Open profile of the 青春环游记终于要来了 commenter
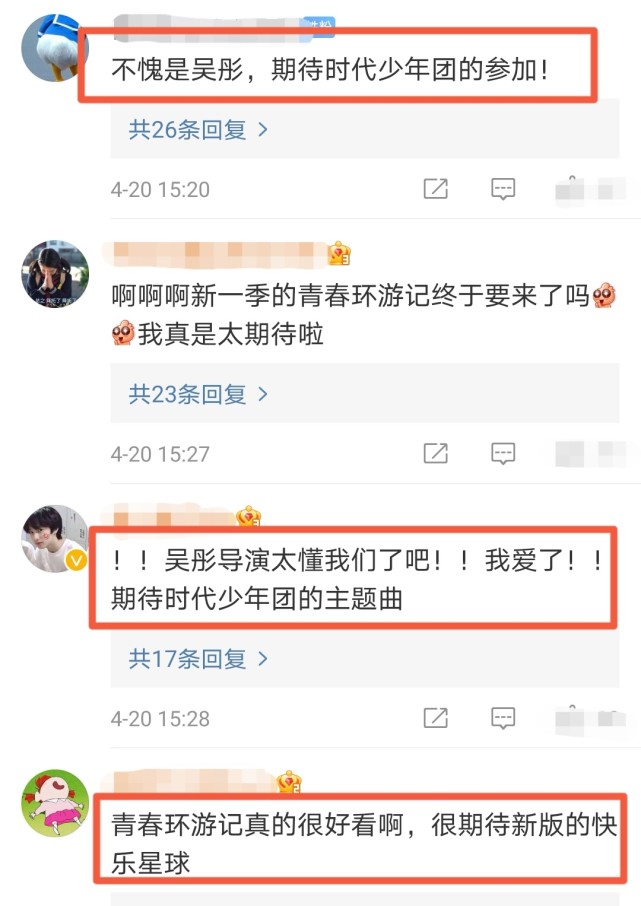The width and height of the screenshot is (641, 906). tap(55, 273)
